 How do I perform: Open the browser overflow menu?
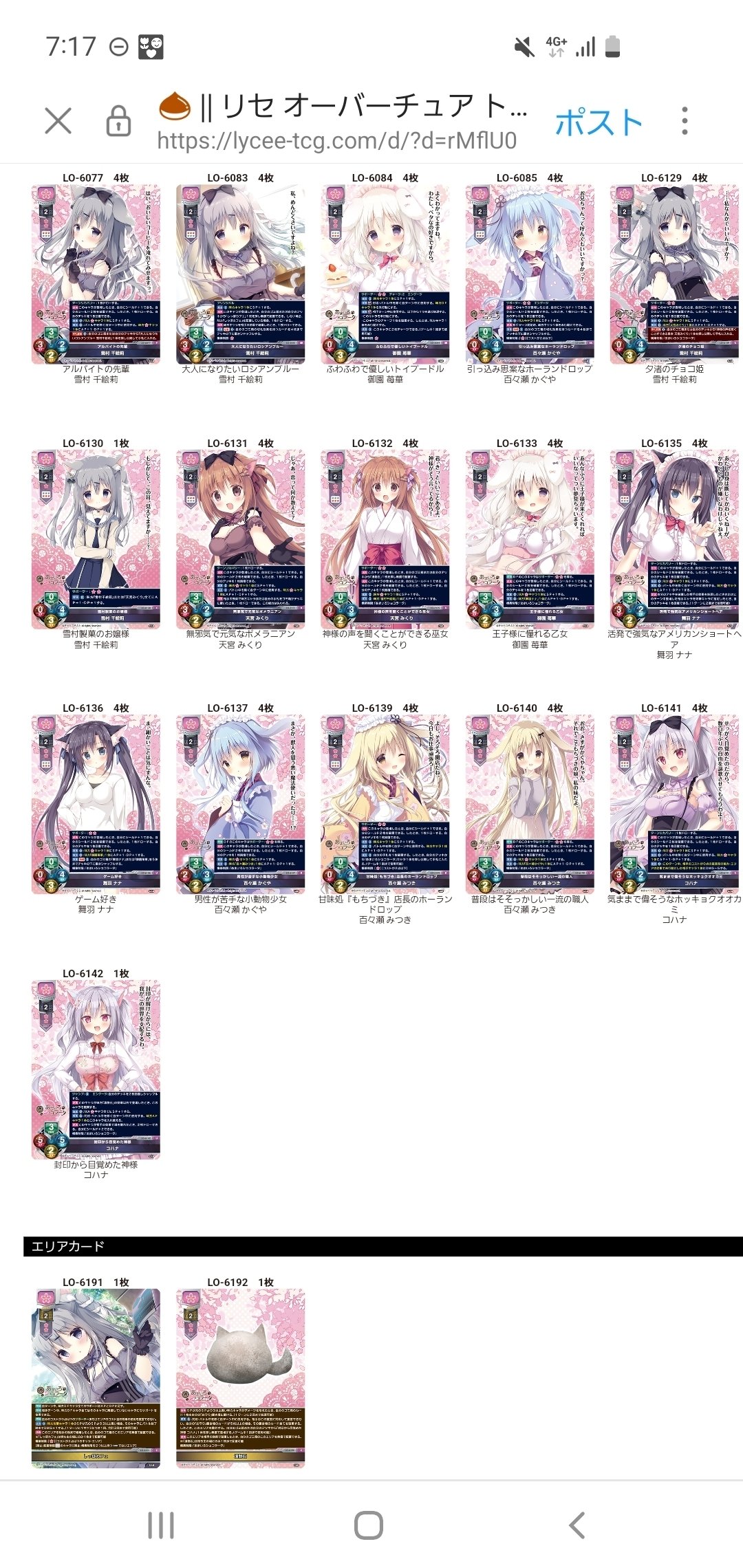click(x=684, y=121)
